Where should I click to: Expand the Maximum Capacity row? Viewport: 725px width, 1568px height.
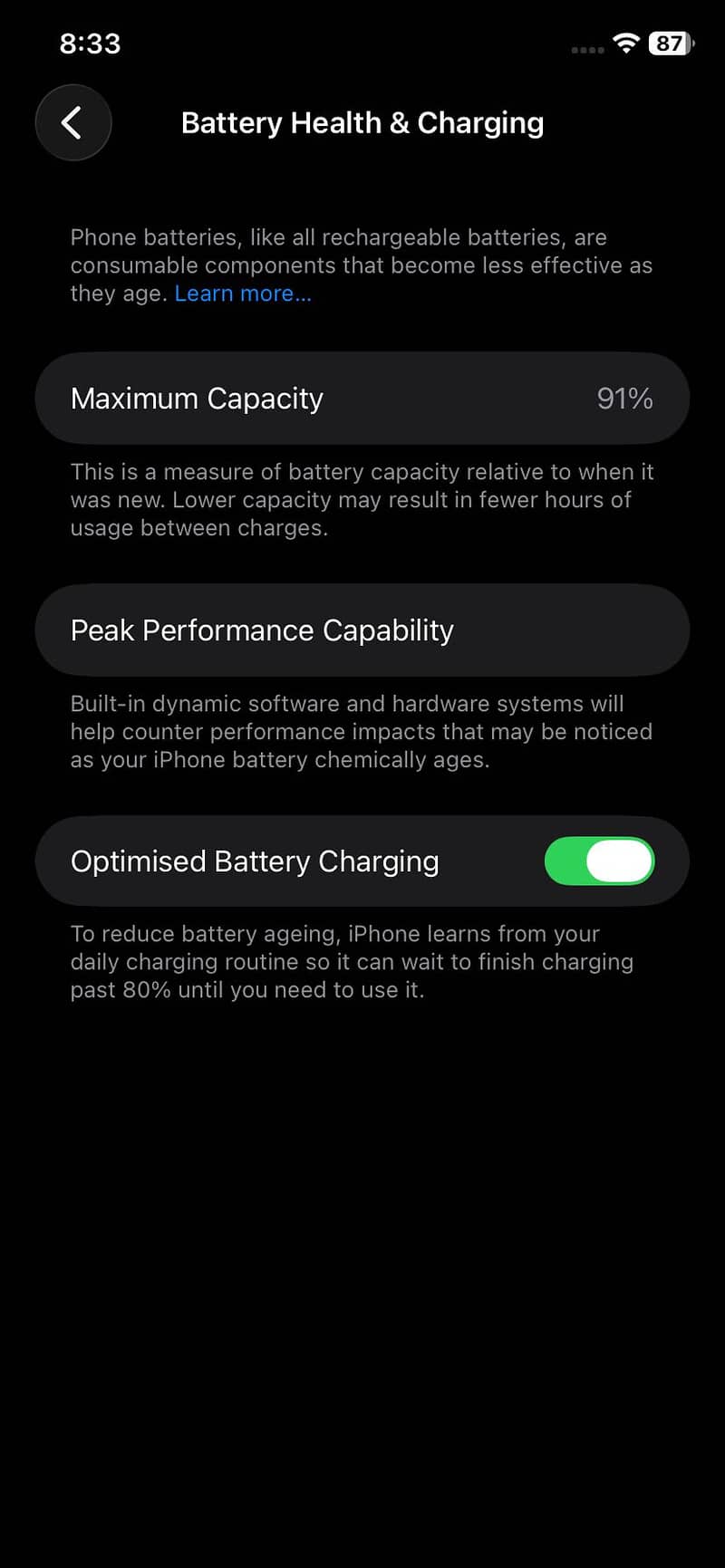(362, 398)
